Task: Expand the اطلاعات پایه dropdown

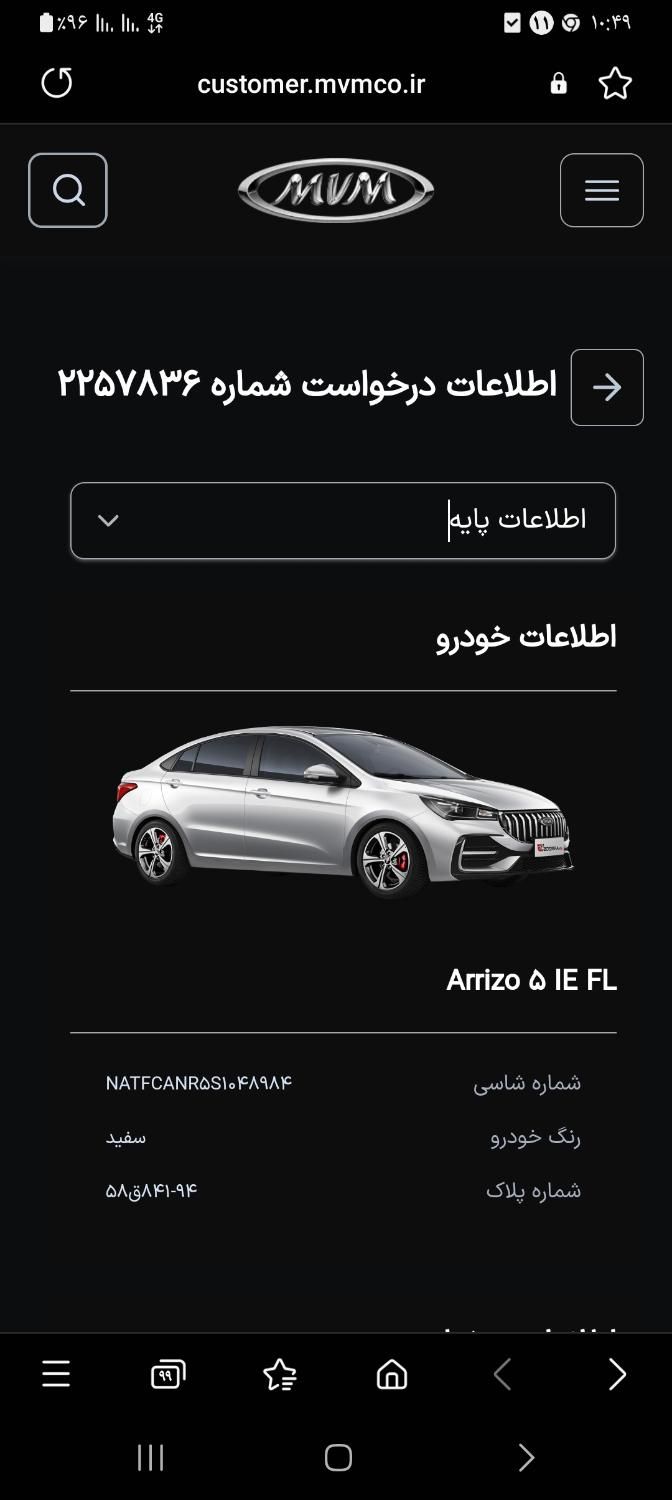Action: (x=342, y=520)
